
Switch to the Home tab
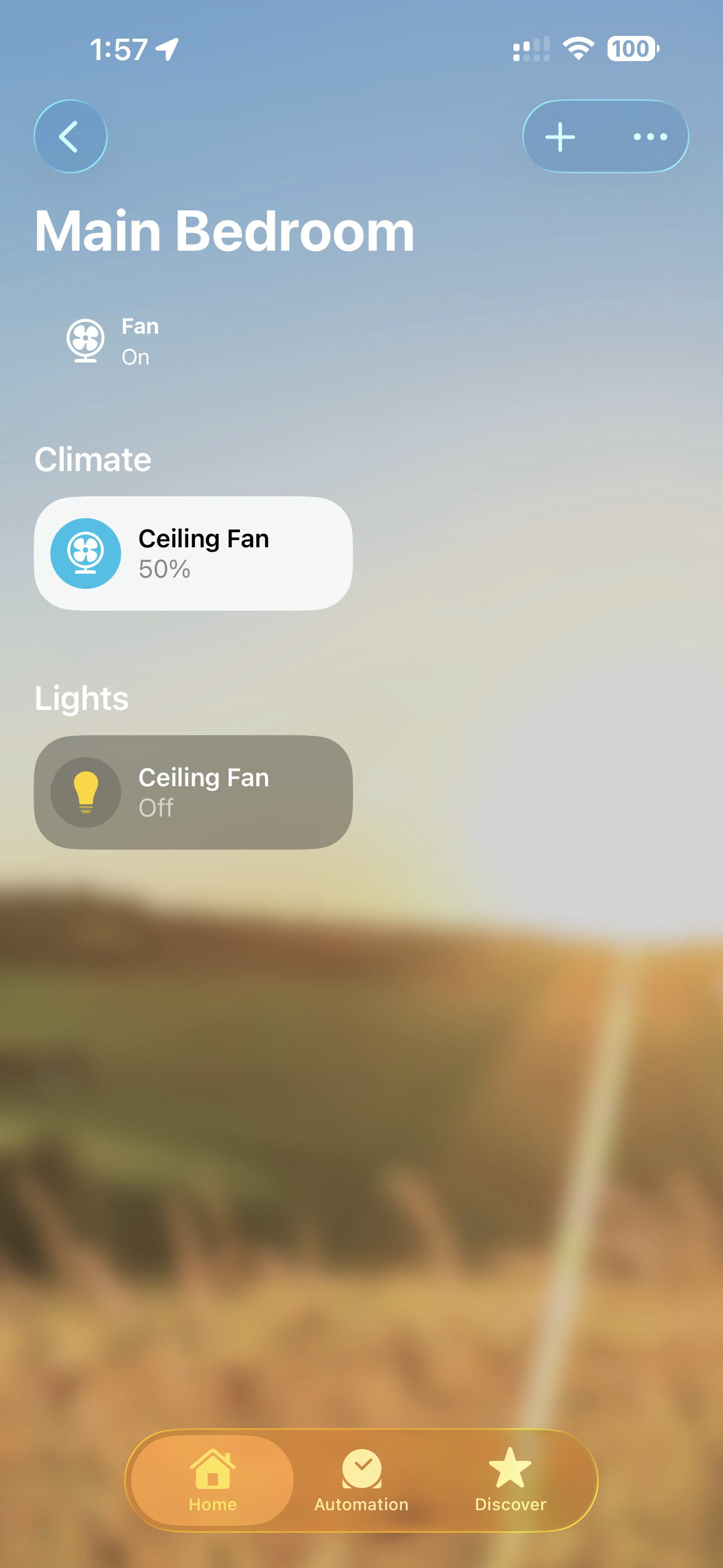pyautogui.click(x=212, y=1480)
